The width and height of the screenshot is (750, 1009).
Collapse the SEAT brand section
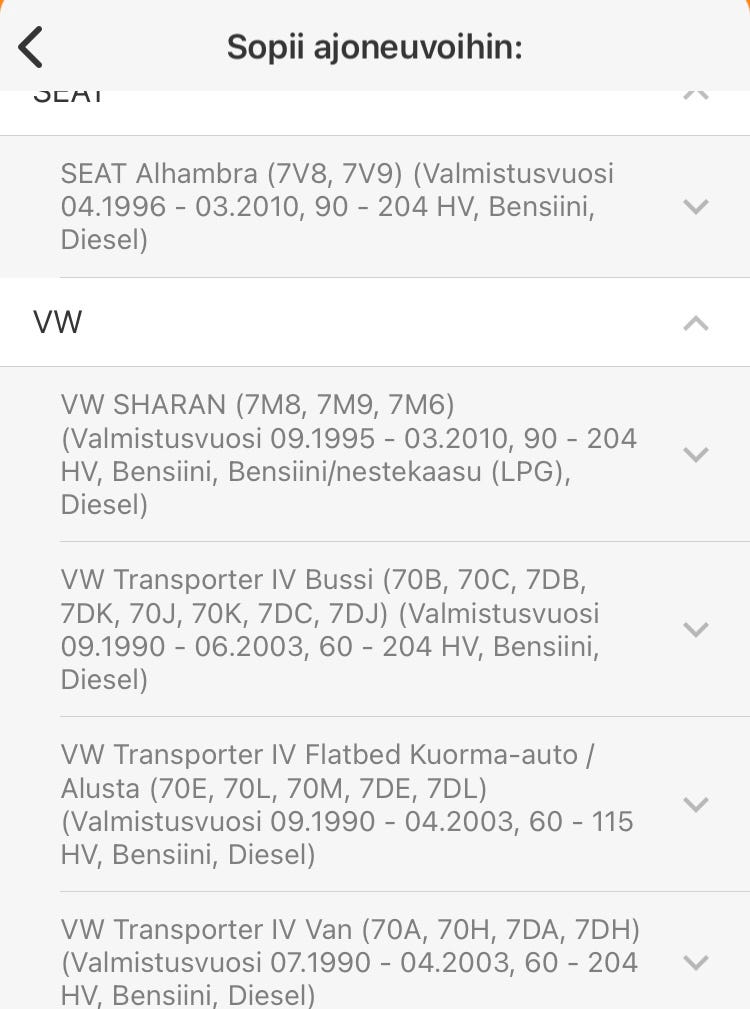(x=695, y=97)
